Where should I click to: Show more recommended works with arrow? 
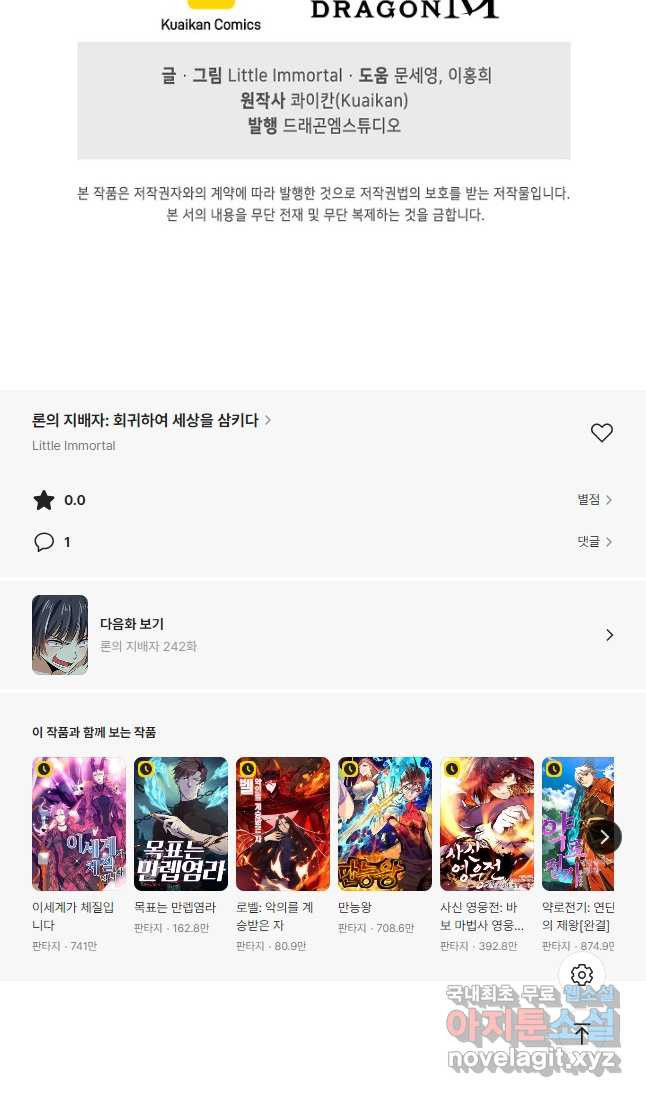click(604, 837)
